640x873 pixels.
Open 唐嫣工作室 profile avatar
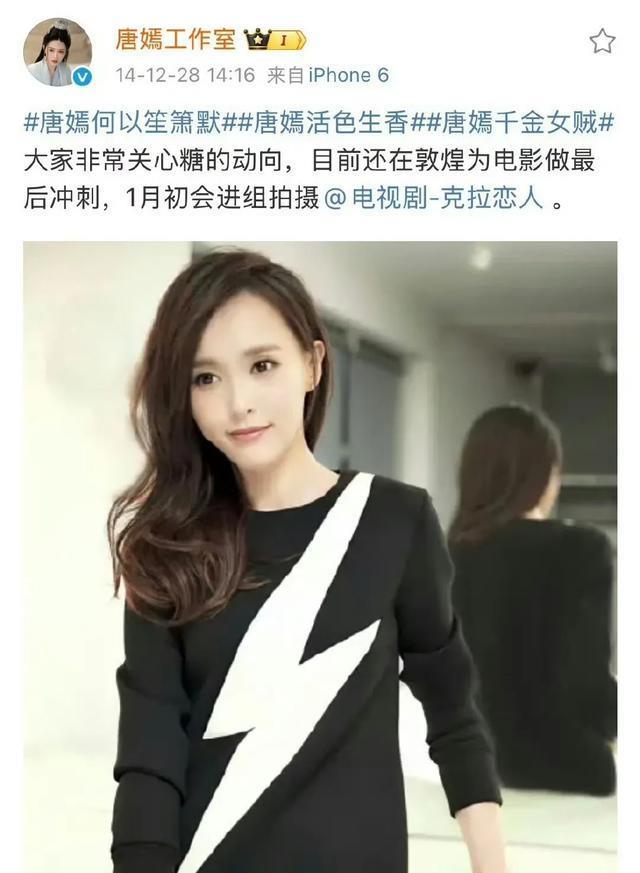(x=57, y=51)
